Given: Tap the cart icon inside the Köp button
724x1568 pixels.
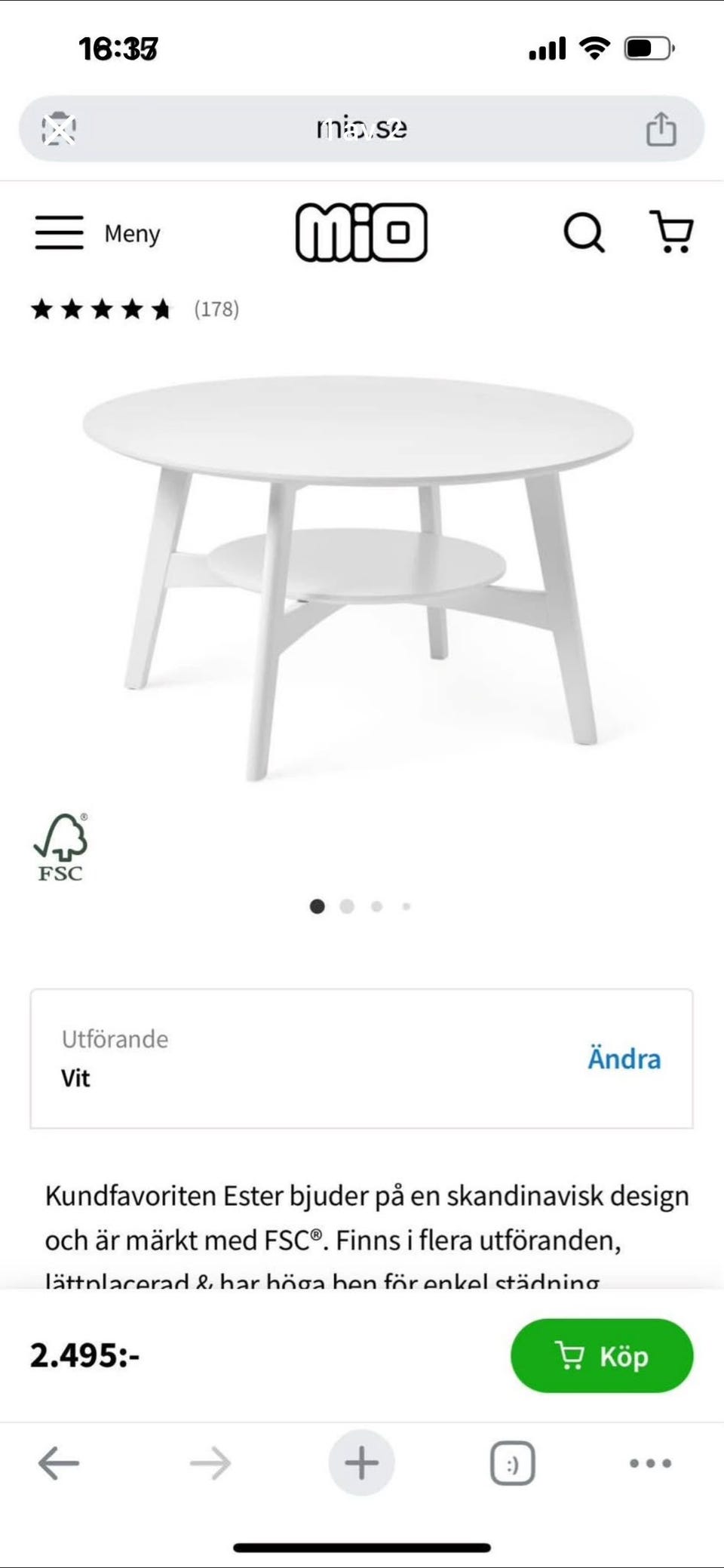Looking at the screenshot, I should coord(571,1355).
